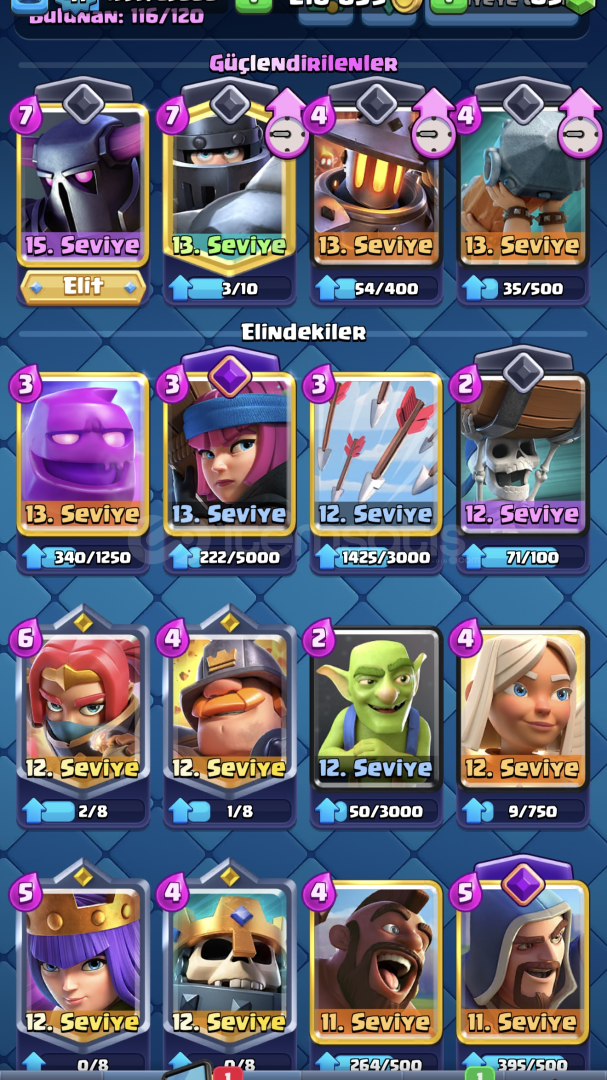Image resolution: width=607 pixels, height=1080 pixels.
Task: Open the card with 9/750 progress
Action: [x=524, y=708]
